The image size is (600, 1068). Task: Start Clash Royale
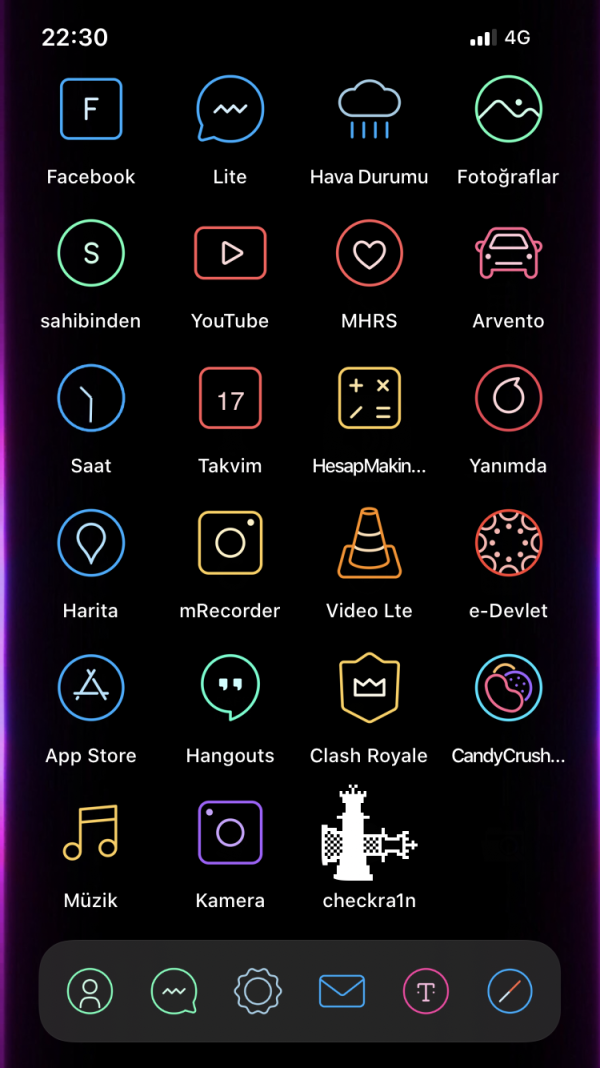369,688
